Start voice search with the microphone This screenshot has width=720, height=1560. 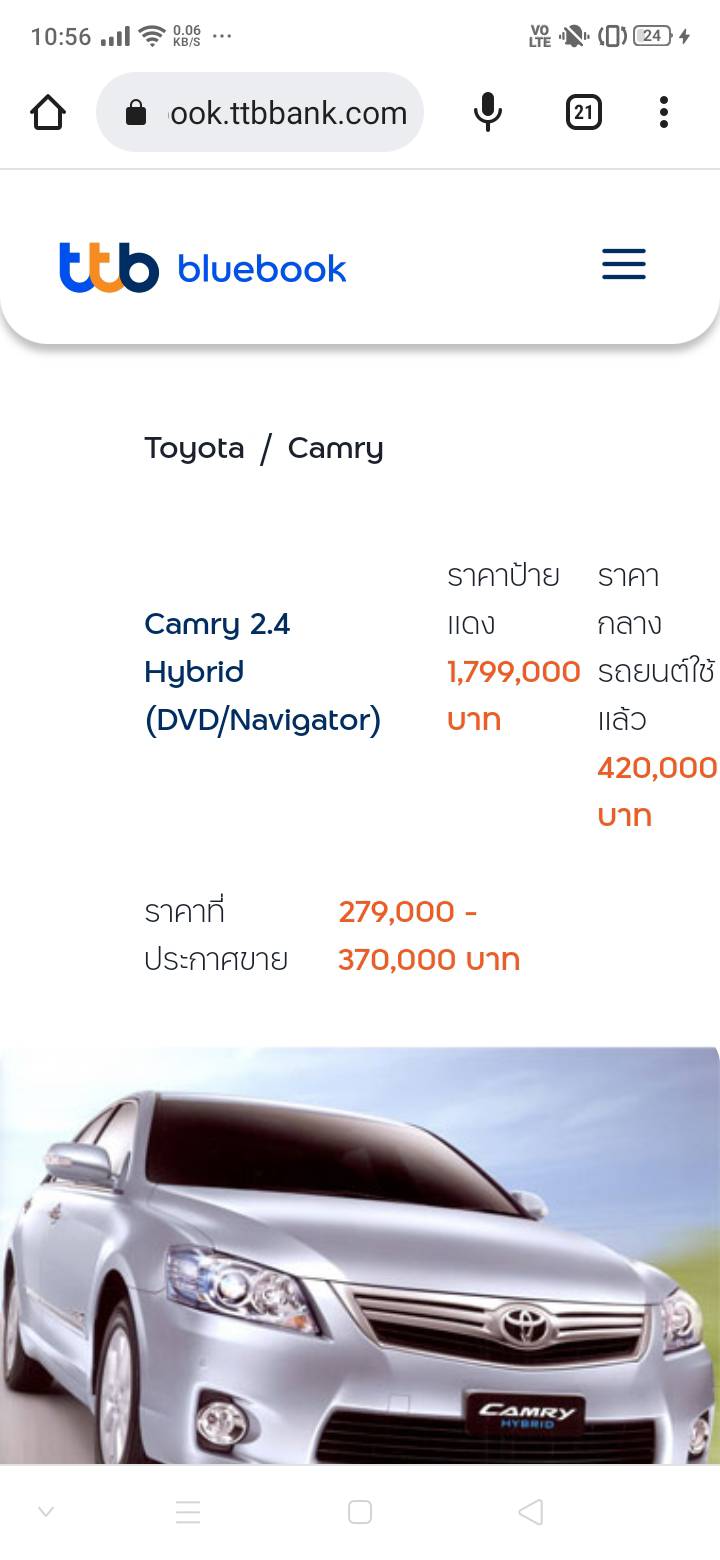487,113
